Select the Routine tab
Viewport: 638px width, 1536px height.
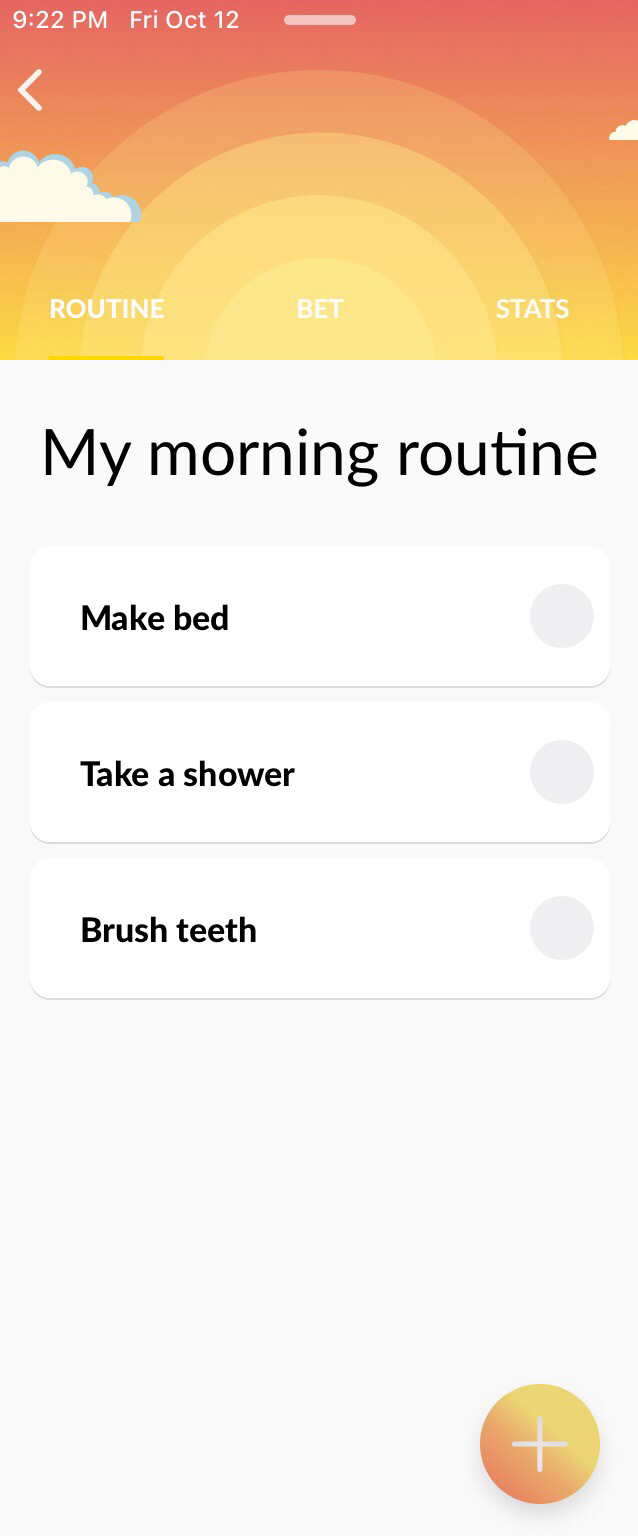coord(106,309)
